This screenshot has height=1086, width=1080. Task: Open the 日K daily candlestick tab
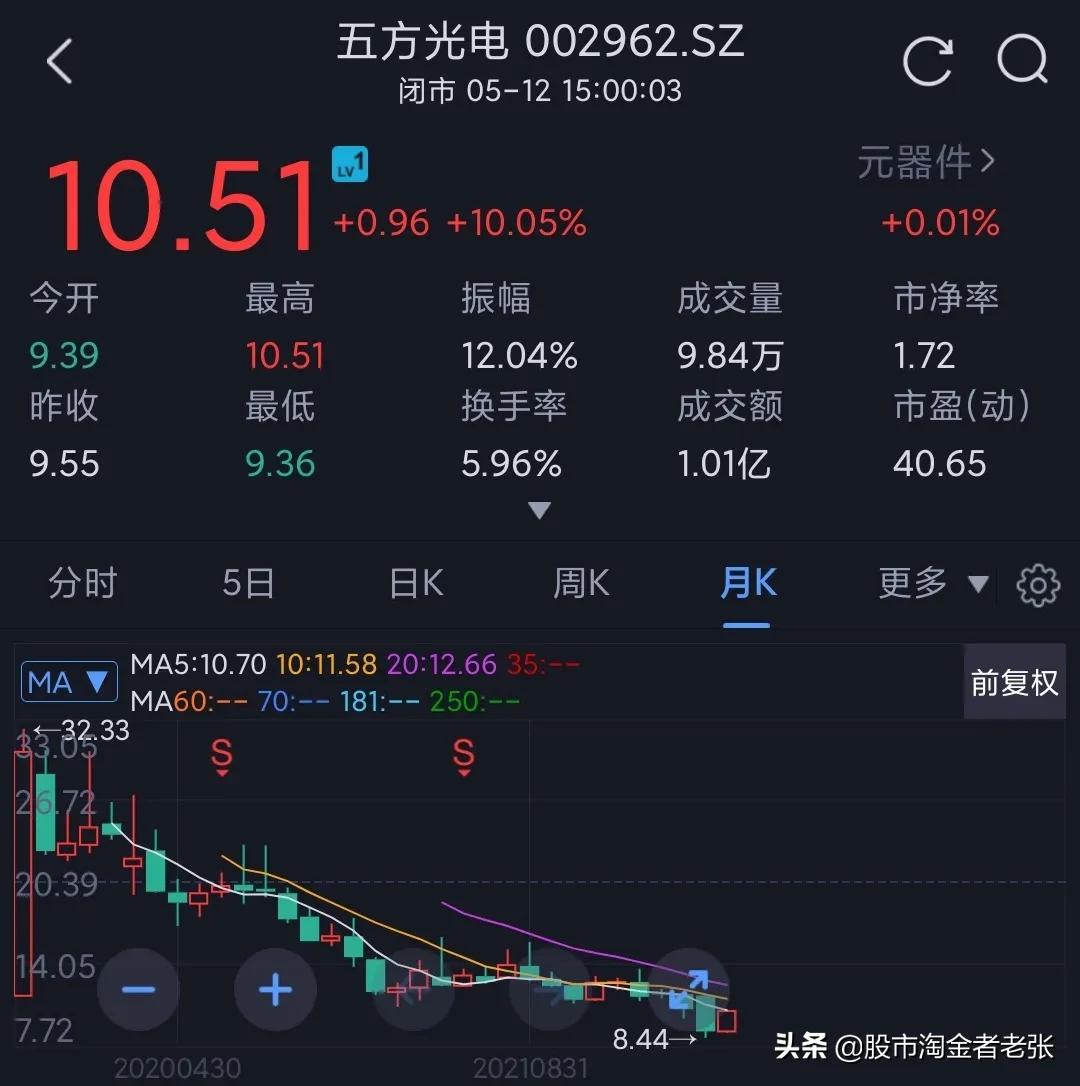(414, 585)
